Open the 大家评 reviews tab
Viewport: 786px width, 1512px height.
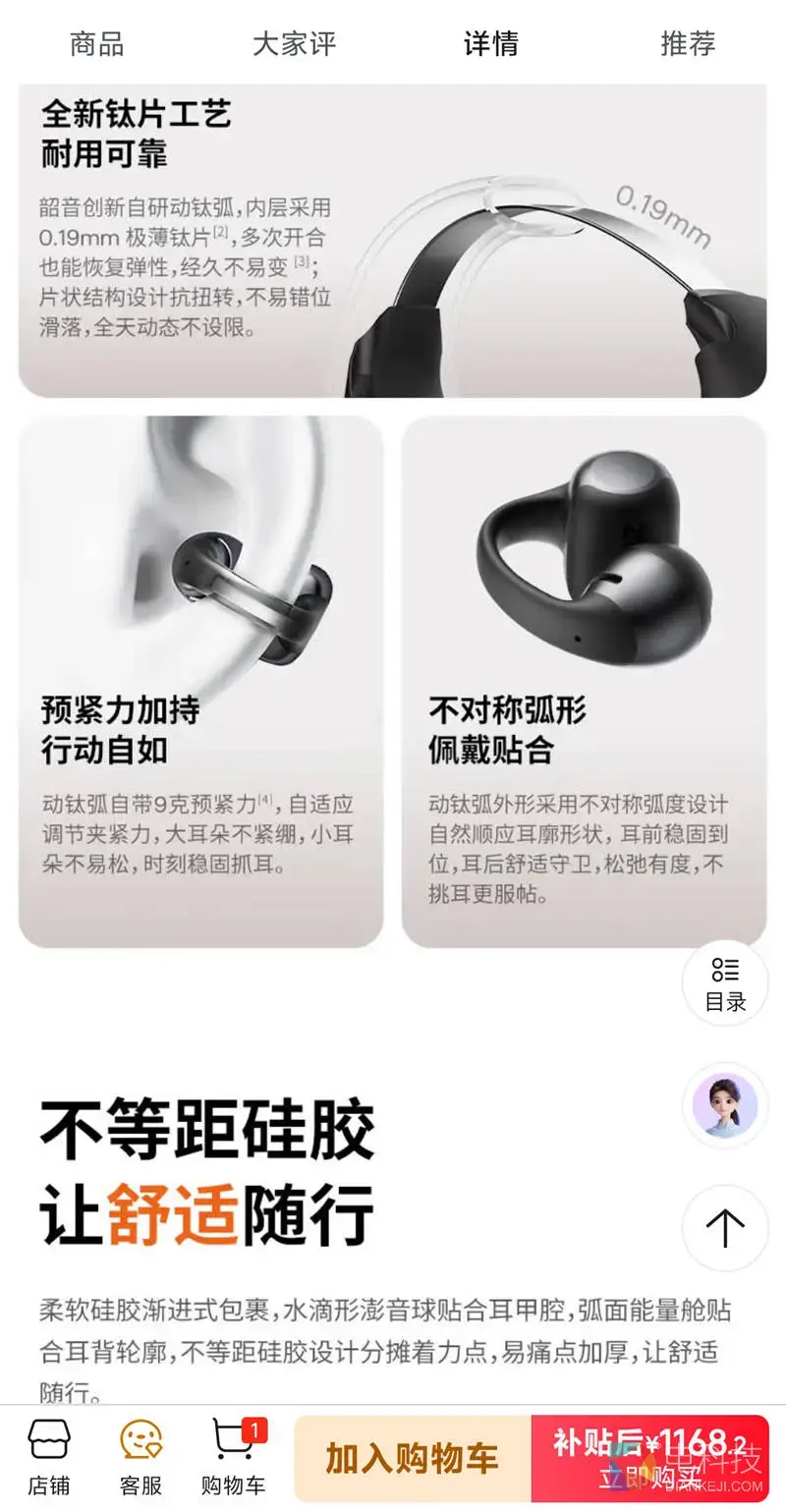click(294, 44)
